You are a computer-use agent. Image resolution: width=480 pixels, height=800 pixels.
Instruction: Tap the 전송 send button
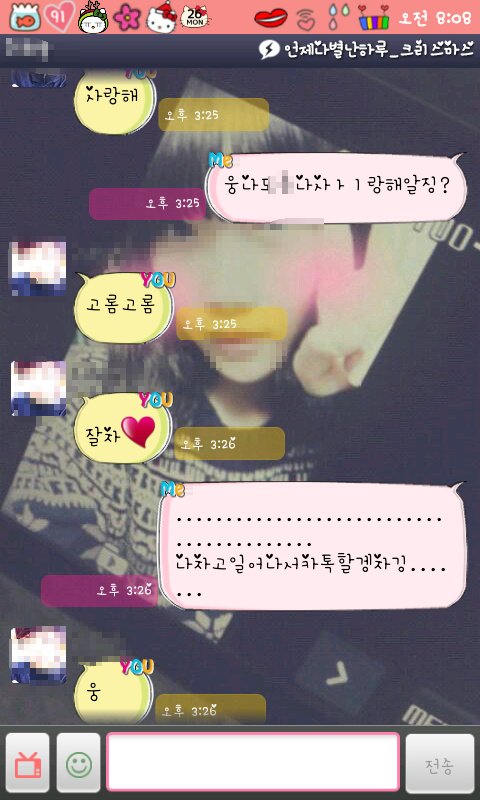pyautogui.click(x=440, y=763)
